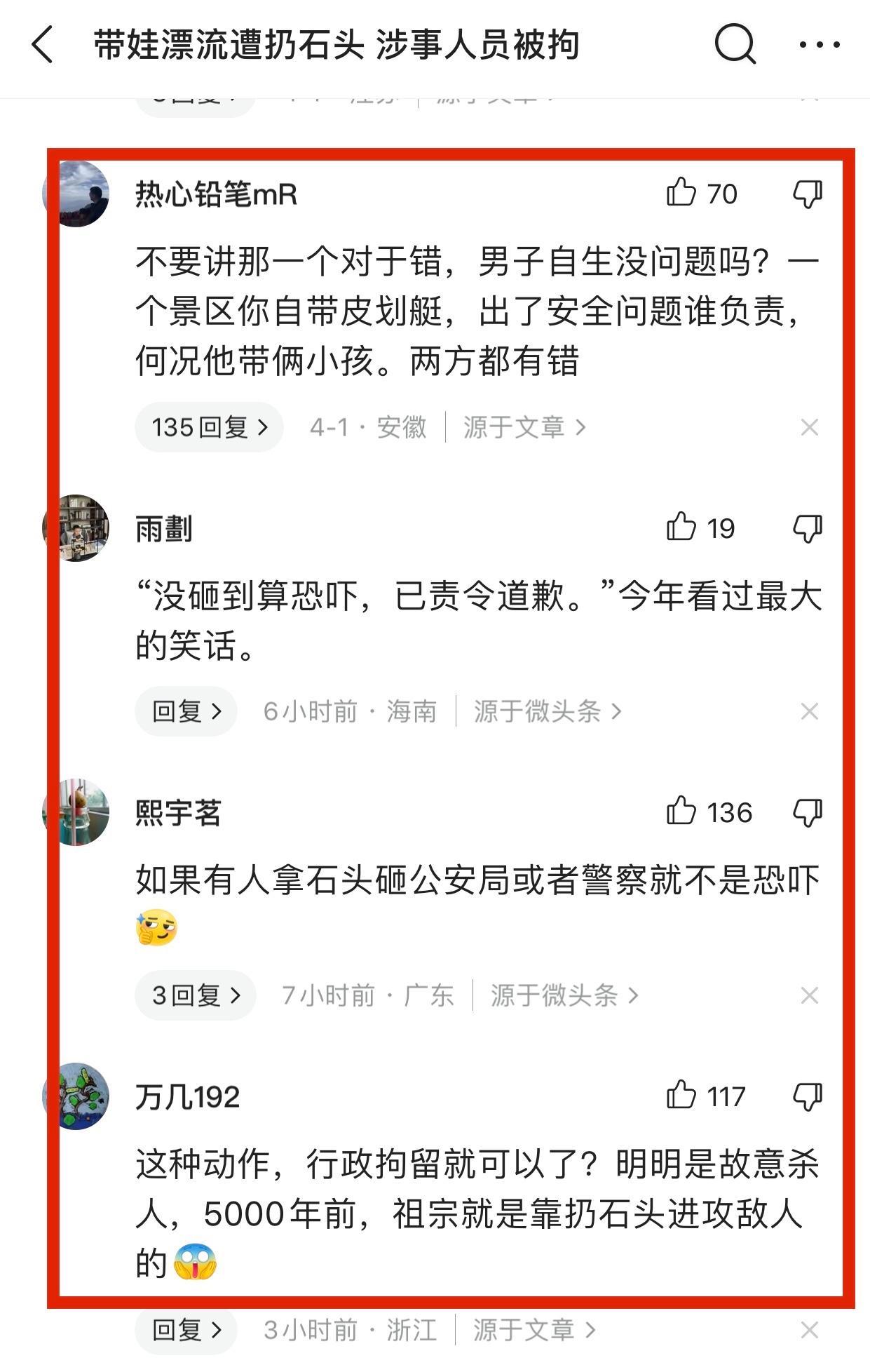Screen dimensions: 870x1372
Task: Like the comment by 熙宇茗
Action: [681, 812]
